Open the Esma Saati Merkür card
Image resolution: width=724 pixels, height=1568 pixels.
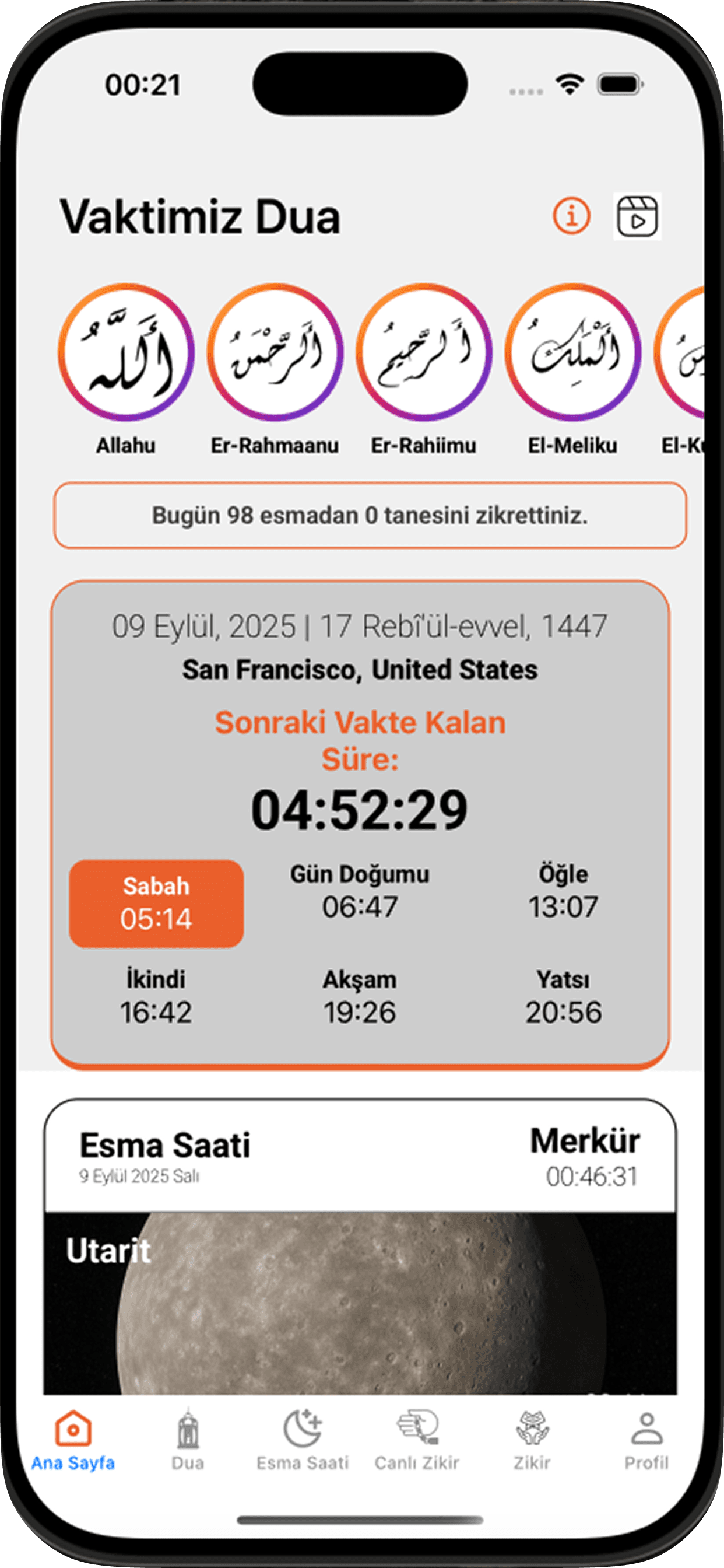pos(360,1248)
